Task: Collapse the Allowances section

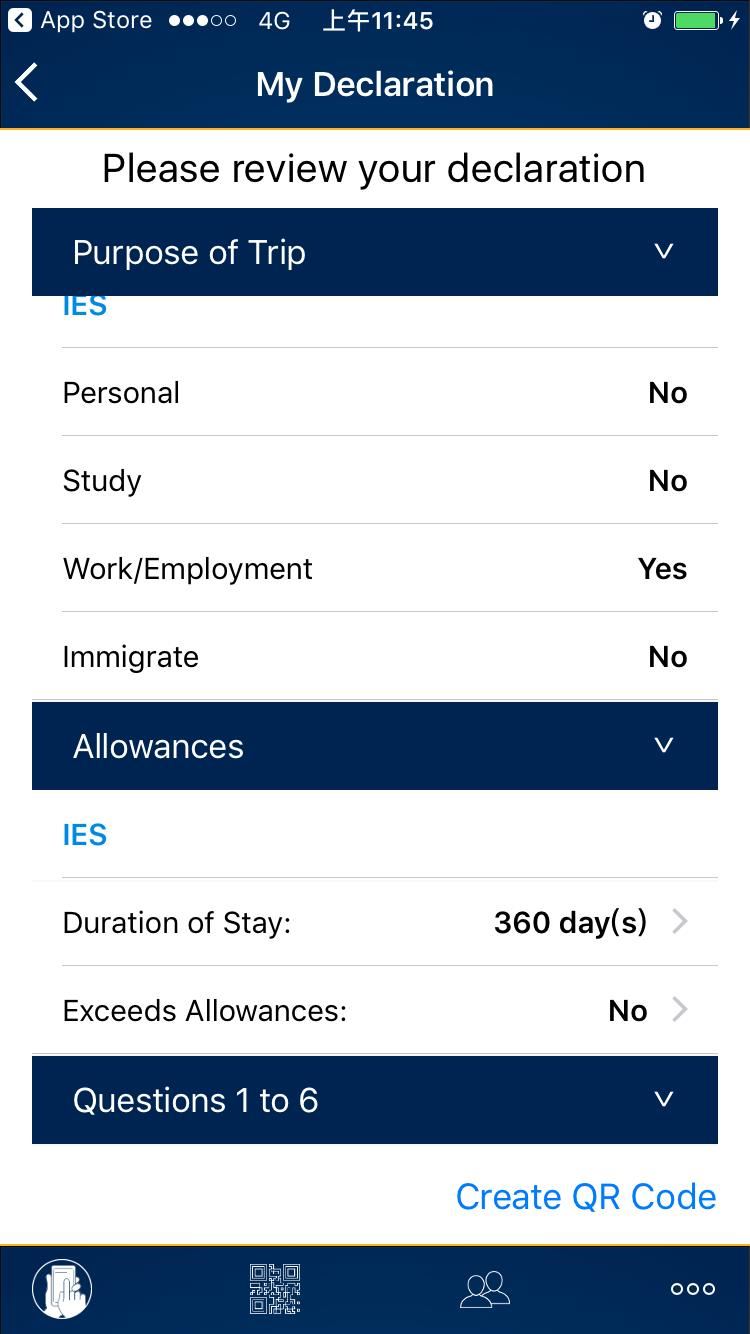Action: [x=375, y=746]
